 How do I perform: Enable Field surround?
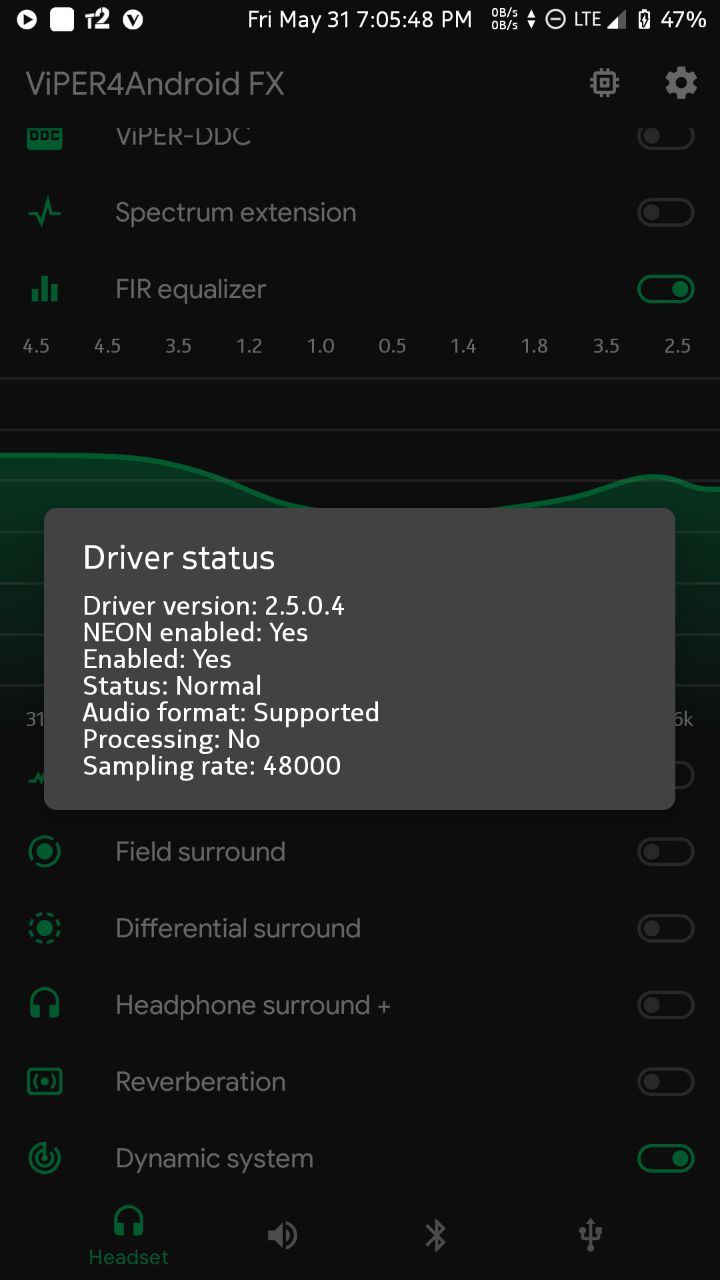[x=665, y=851]
